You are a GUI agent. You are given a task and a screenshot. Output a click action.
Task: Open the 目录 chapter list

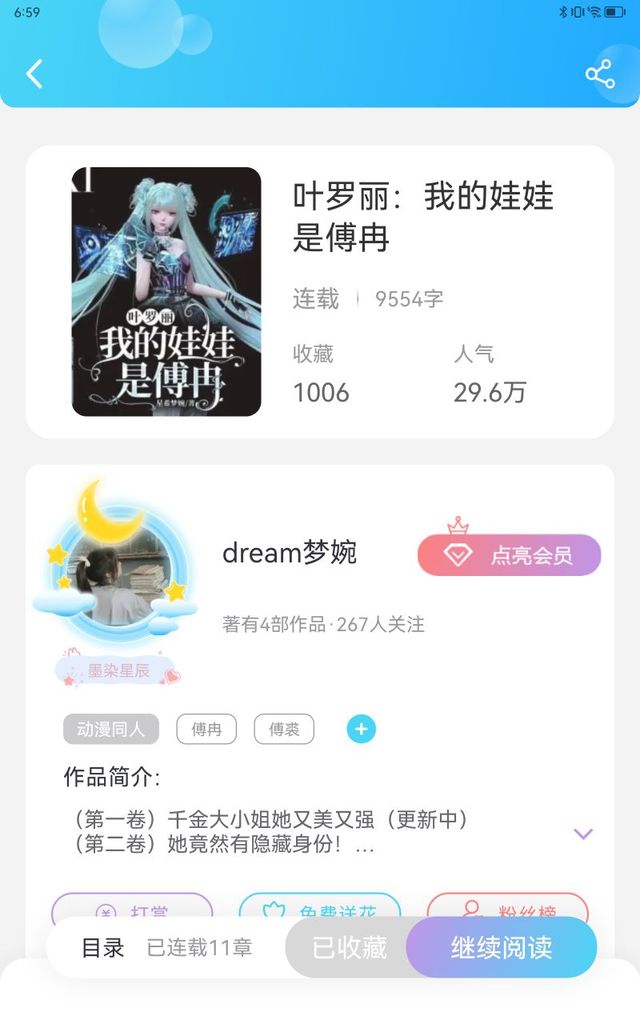point(103,948)
